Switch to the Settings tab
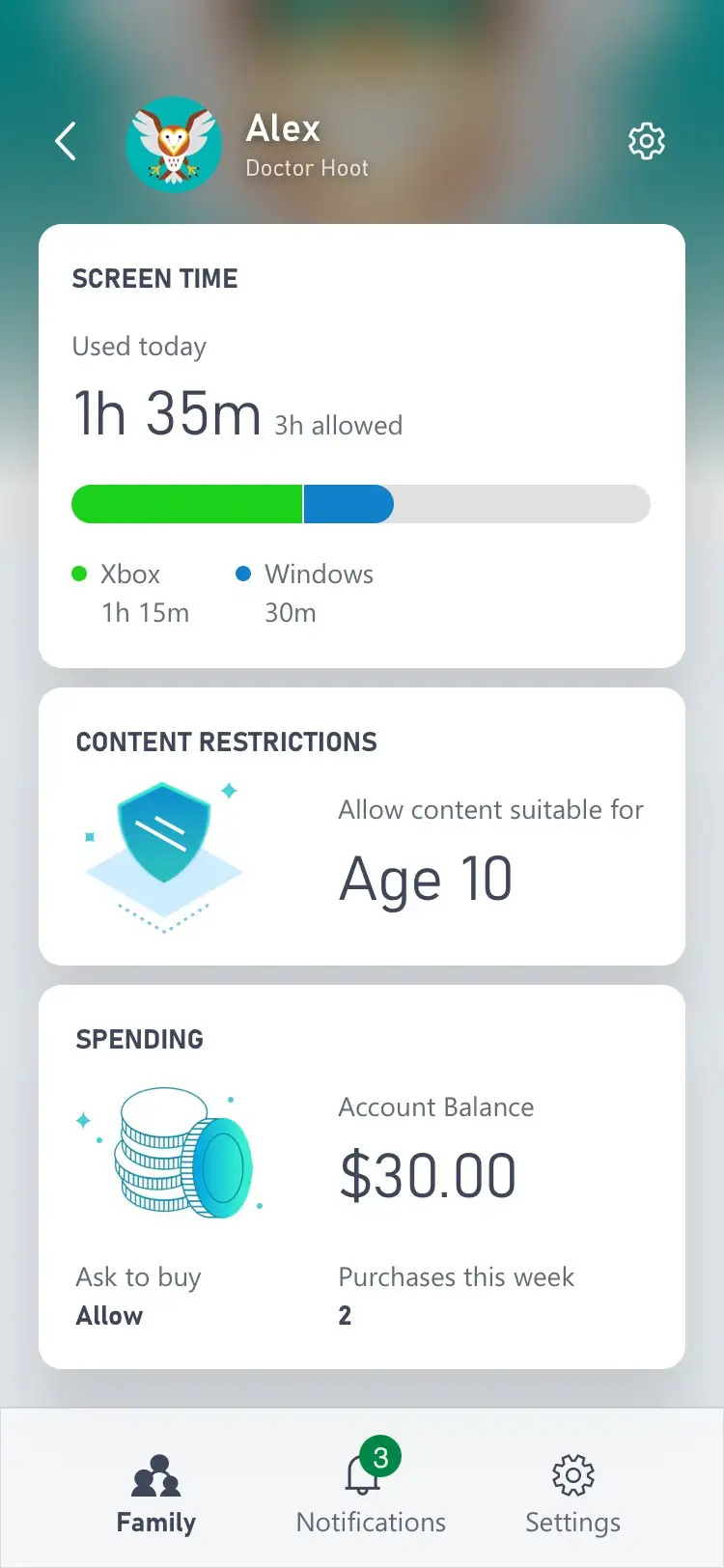Image resolution: width=724 pixels, height=1568 pixels. pos(572,1493)
